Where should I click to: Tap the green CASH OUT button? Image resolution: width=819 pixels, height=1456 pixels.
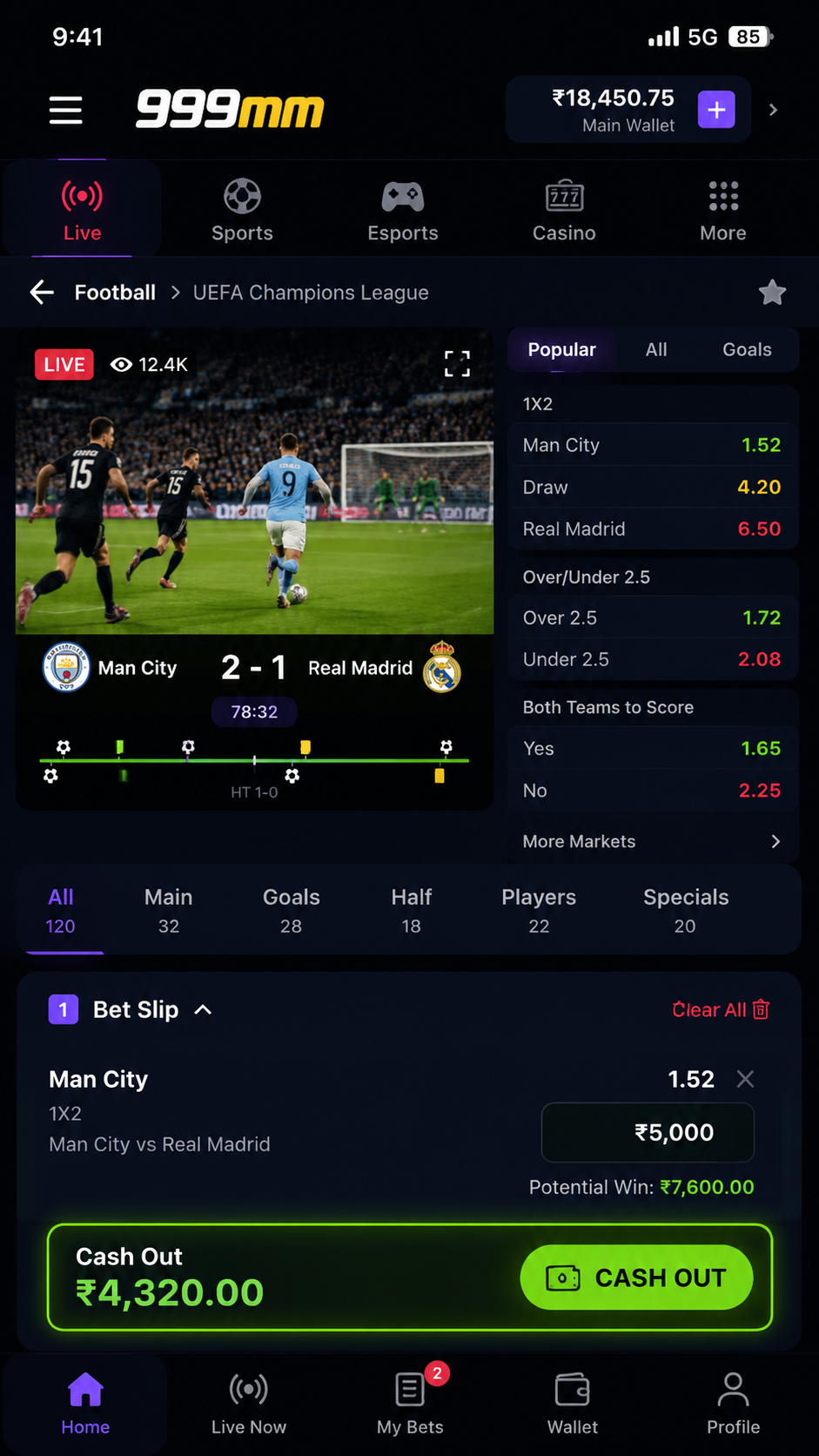click(636, 1277)
